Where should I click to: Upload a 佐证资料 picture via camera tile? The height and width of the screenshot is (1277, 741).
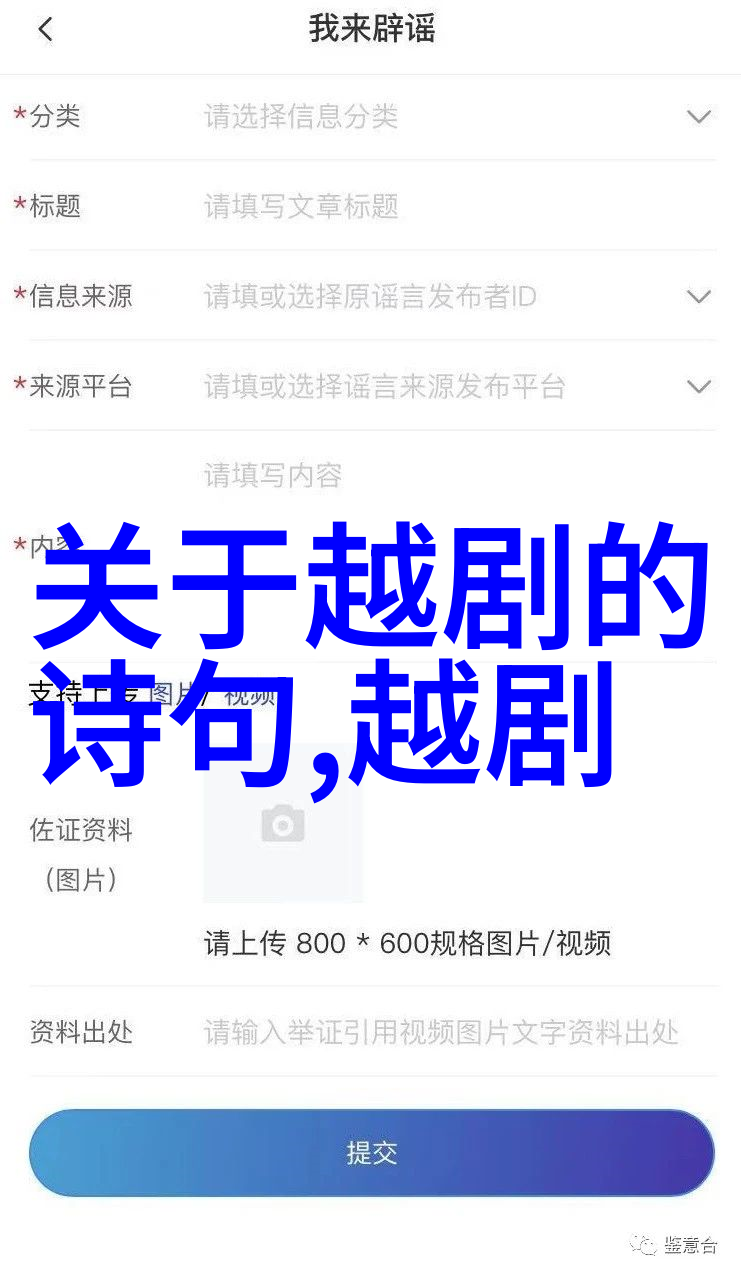(x=283, y=825)
